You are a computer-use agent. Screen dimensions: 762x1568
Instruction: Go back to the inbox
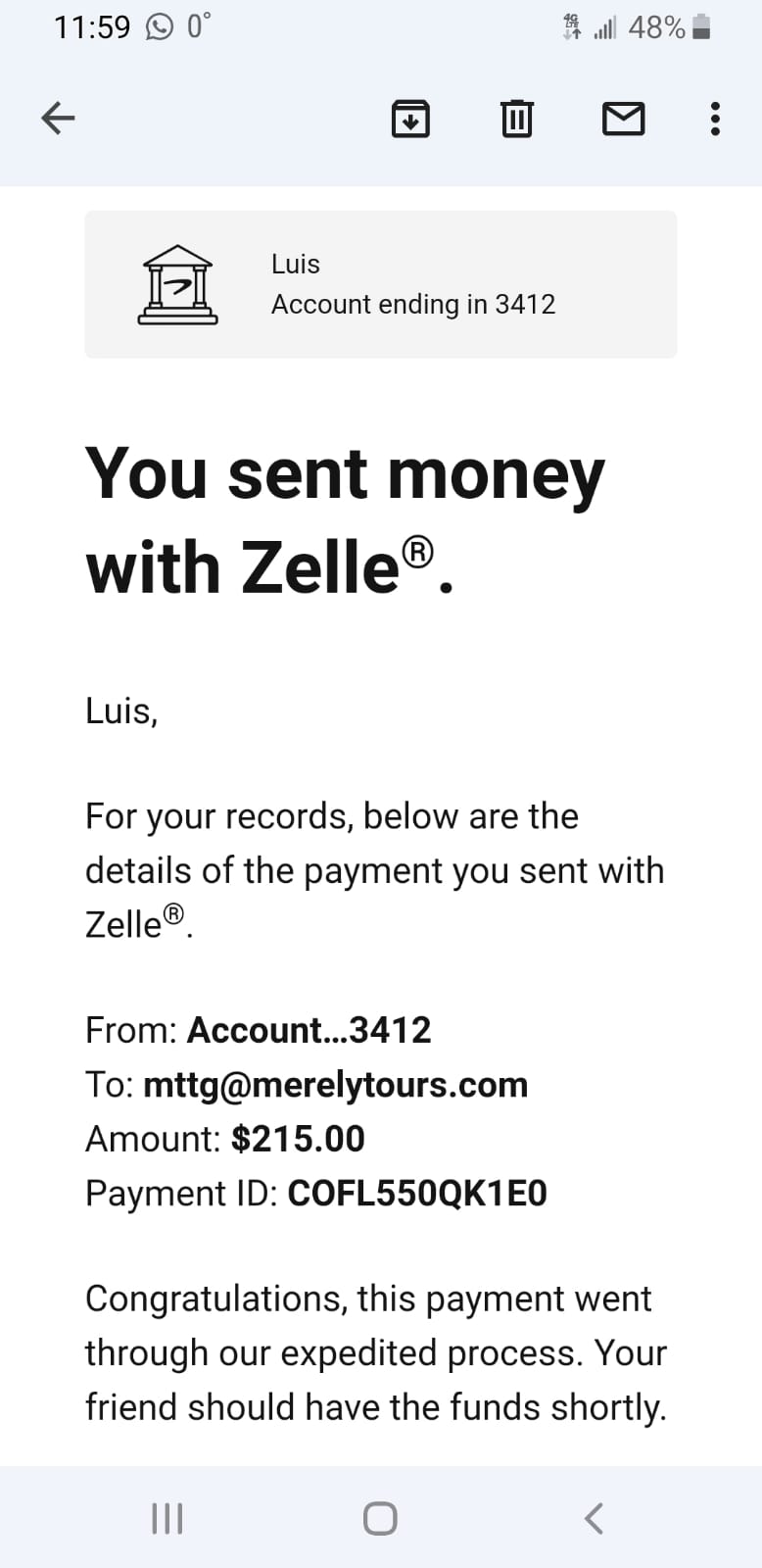(x=58, y=119)
